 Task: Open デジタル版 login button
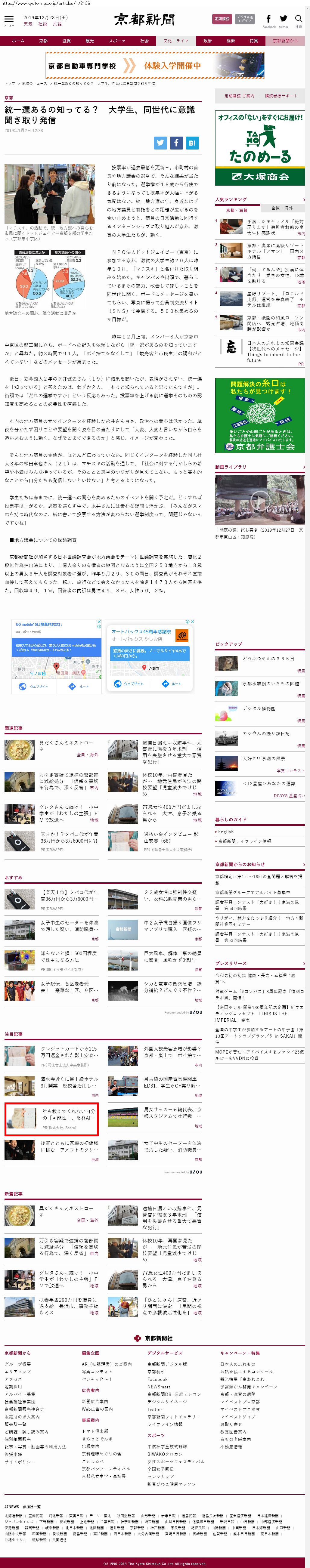pos(245,19)
